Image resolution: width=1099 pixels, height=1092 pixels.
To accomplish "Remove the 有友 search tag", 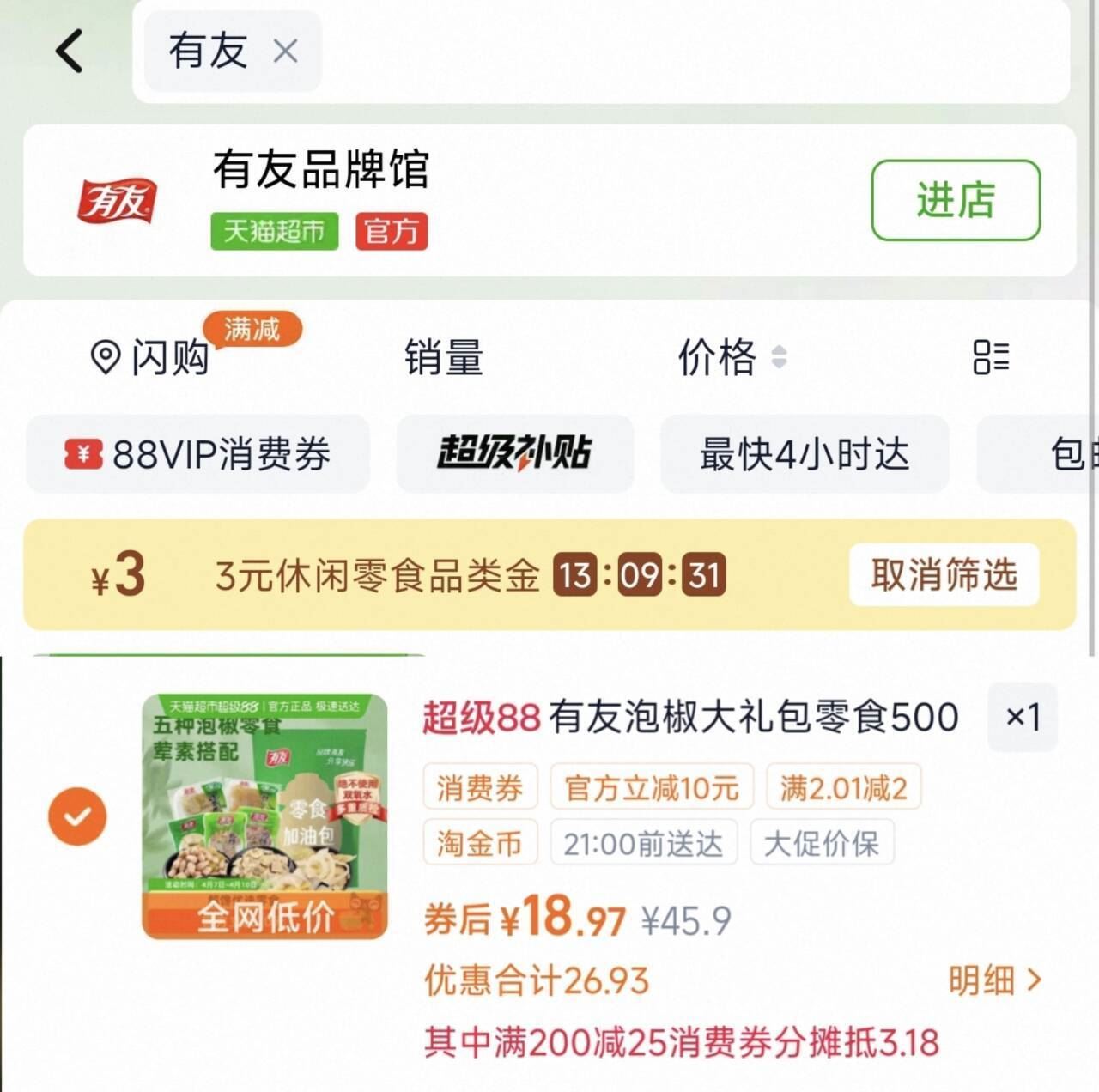I will (x=285, y=52).
